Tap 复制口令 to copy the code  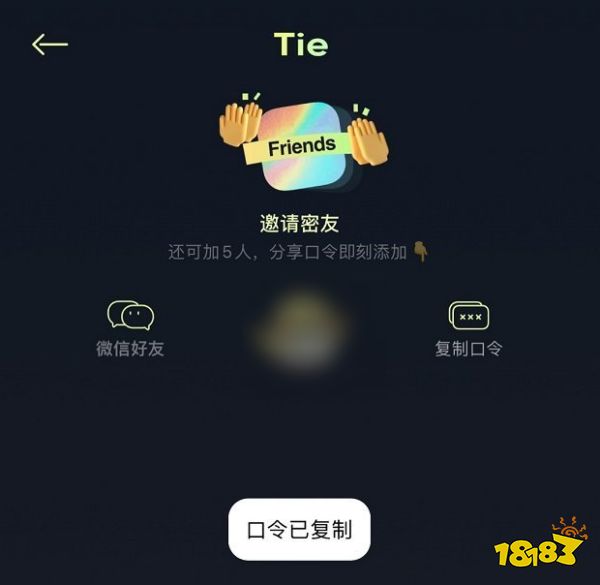pyautogui.click(x=468, y=327)
